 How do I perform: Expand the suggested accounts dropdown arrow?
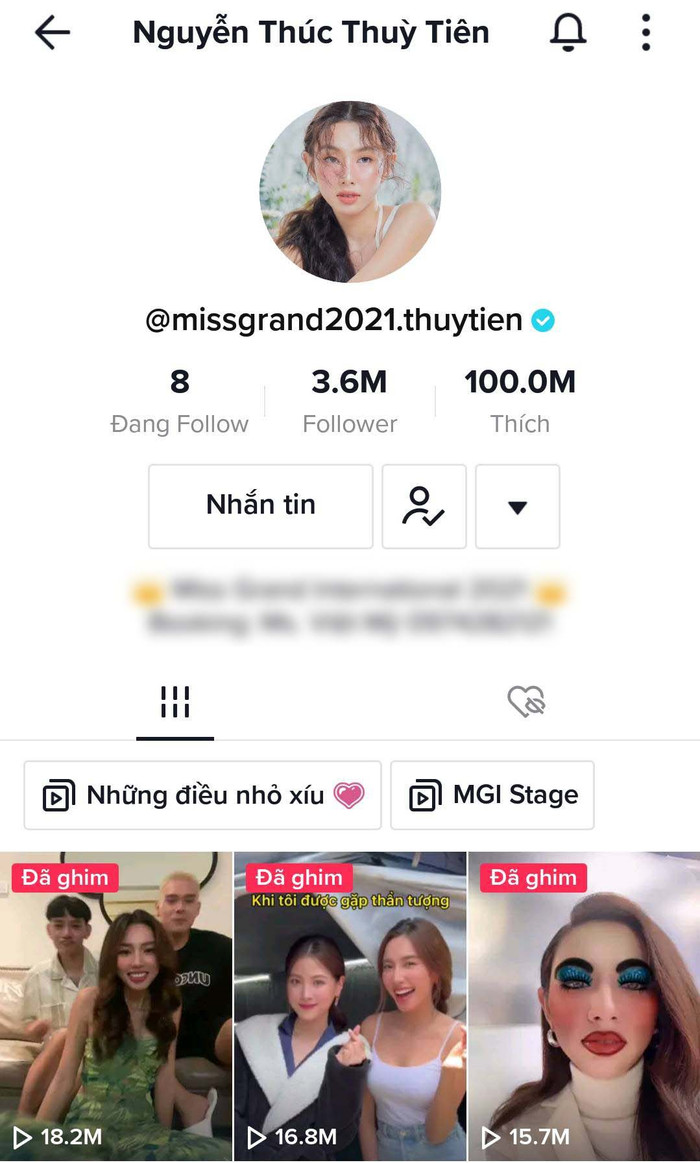tap(517, 506)
